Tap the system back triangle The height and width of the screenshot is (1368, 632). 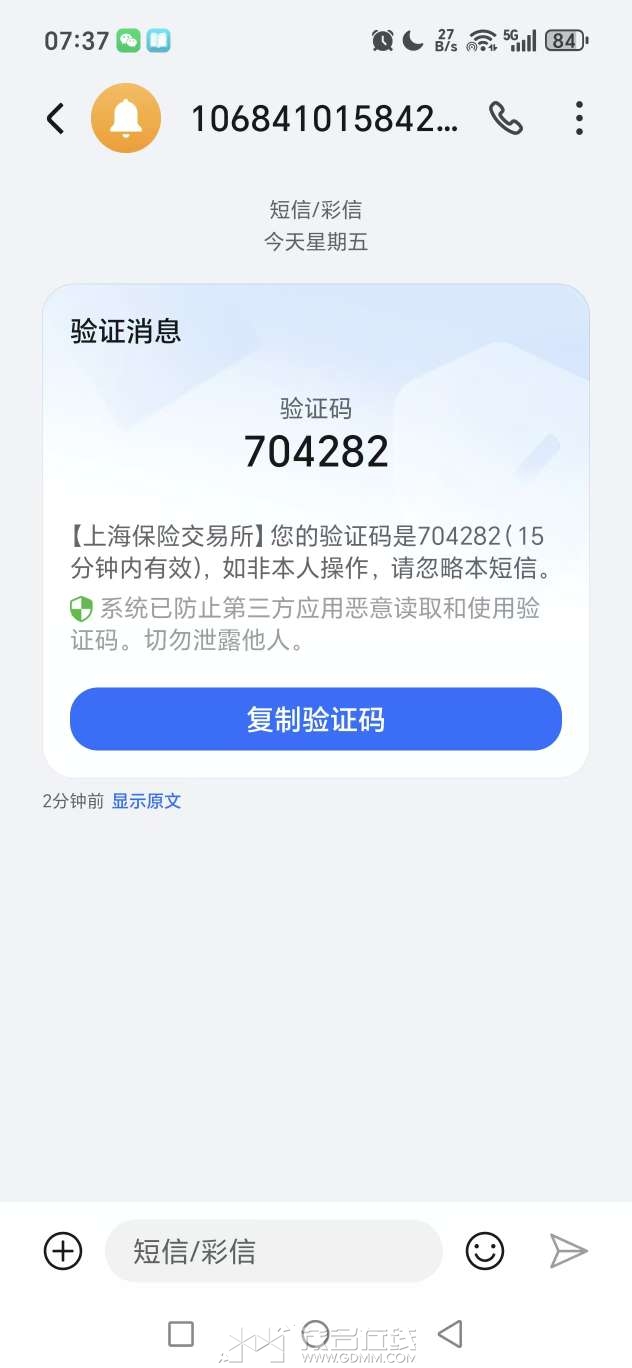click(451, 1333)
